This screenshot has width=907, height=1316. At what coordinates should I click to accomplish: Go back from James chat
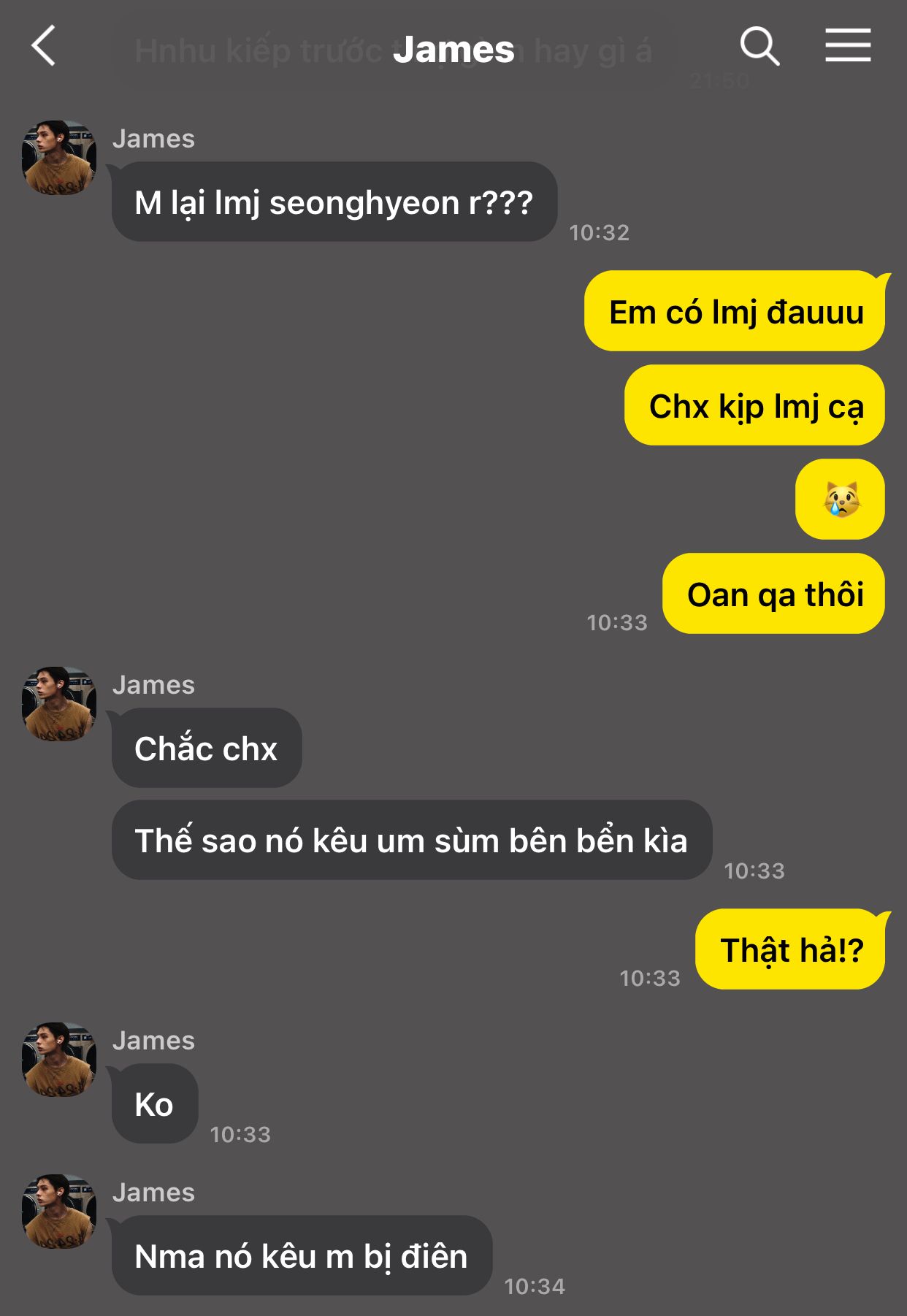[x=44, y=46]
